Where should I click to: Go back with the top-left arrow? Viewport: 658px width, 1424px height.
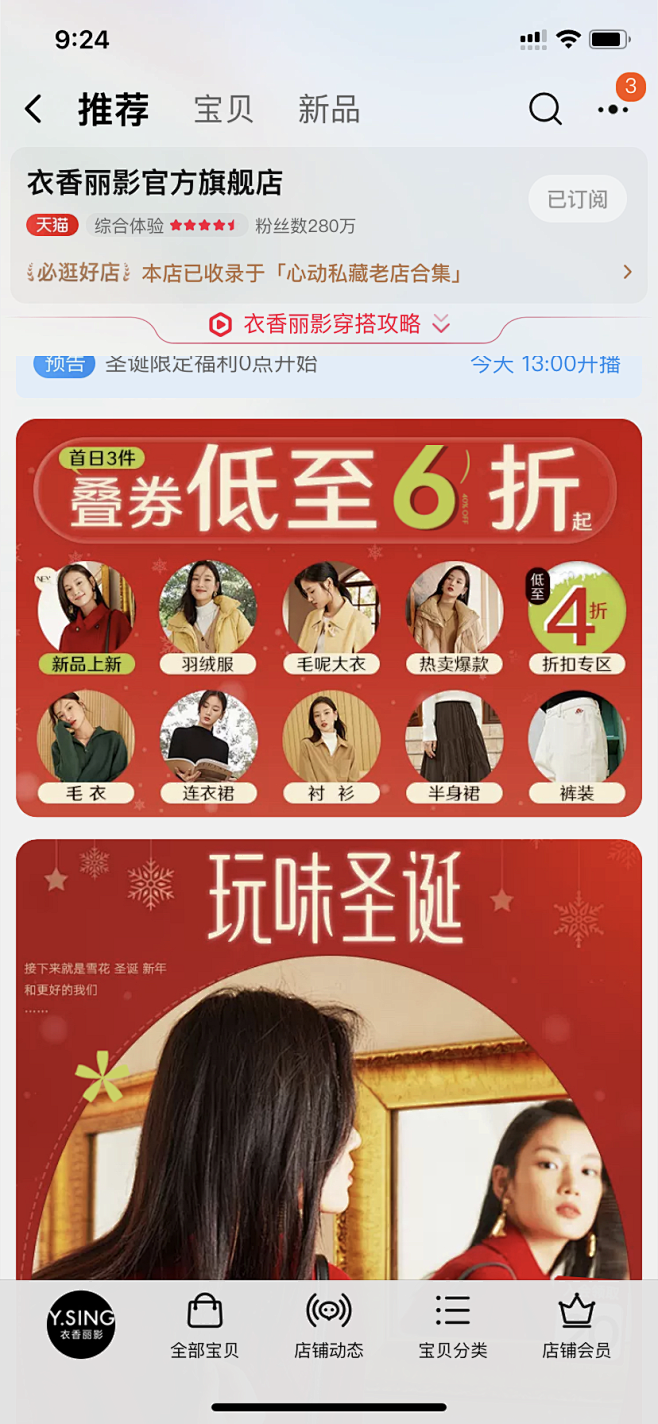[x=34, y=109]
